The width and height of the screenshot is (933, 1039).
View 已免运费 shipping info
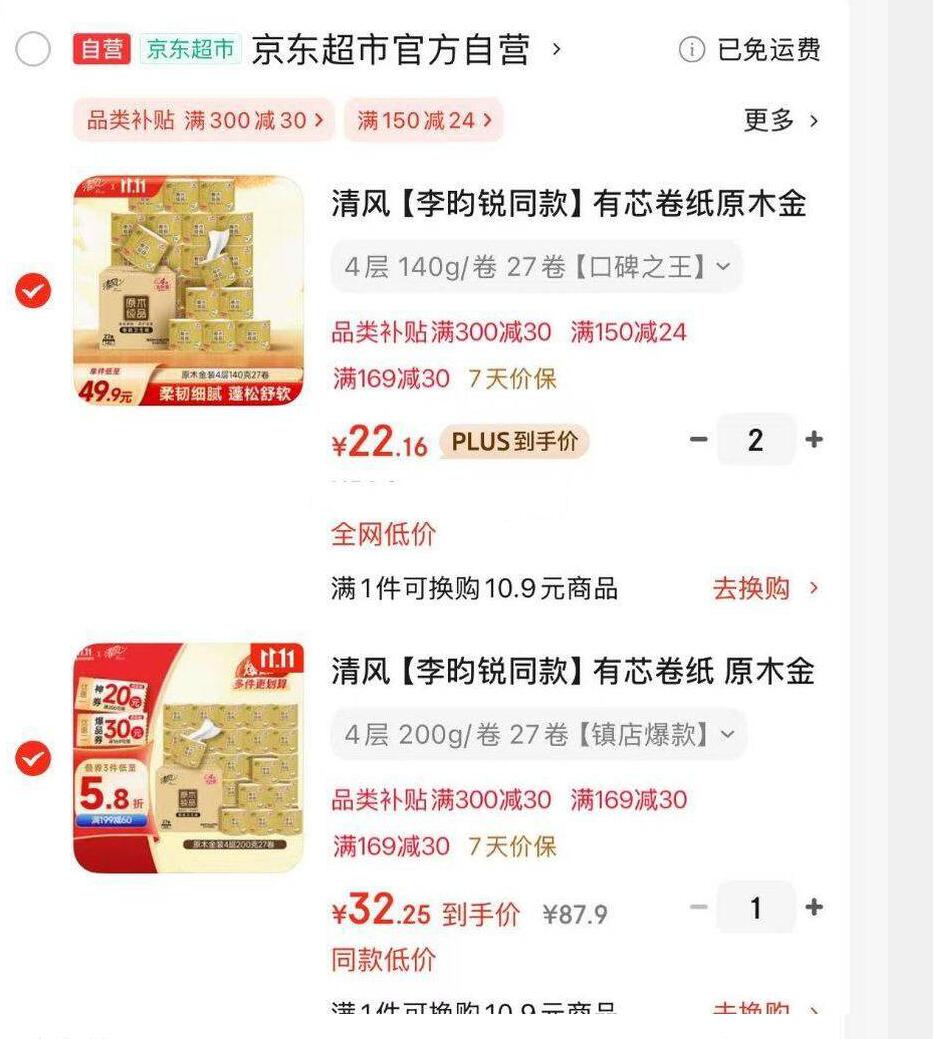pos(751,49)
